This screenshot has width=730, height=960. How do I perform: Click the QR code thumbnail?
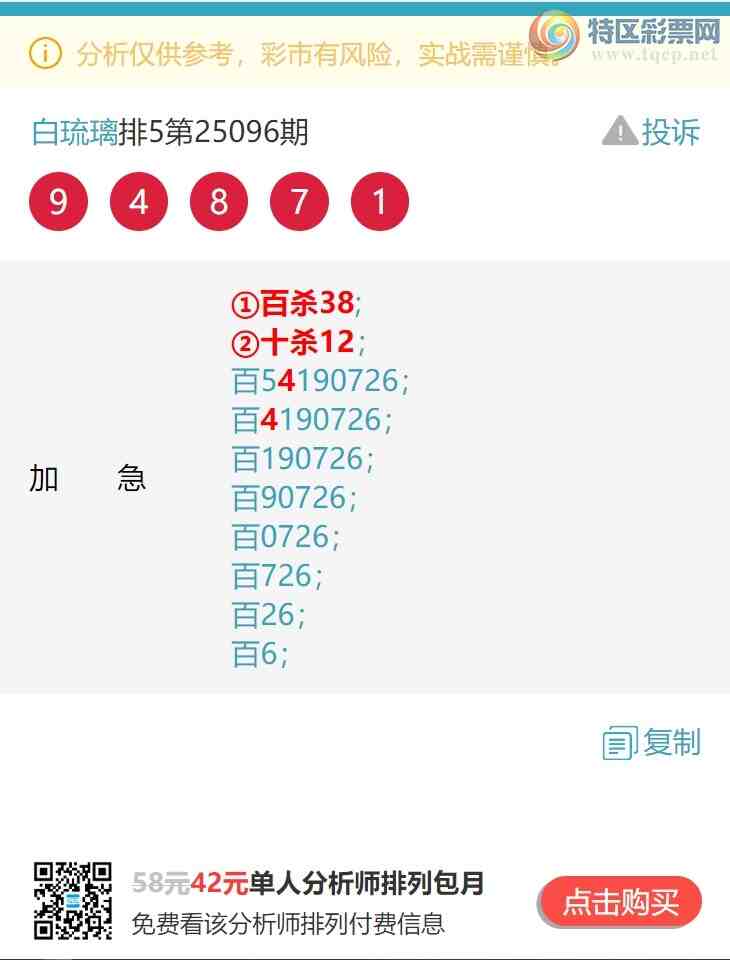(71, 899)
